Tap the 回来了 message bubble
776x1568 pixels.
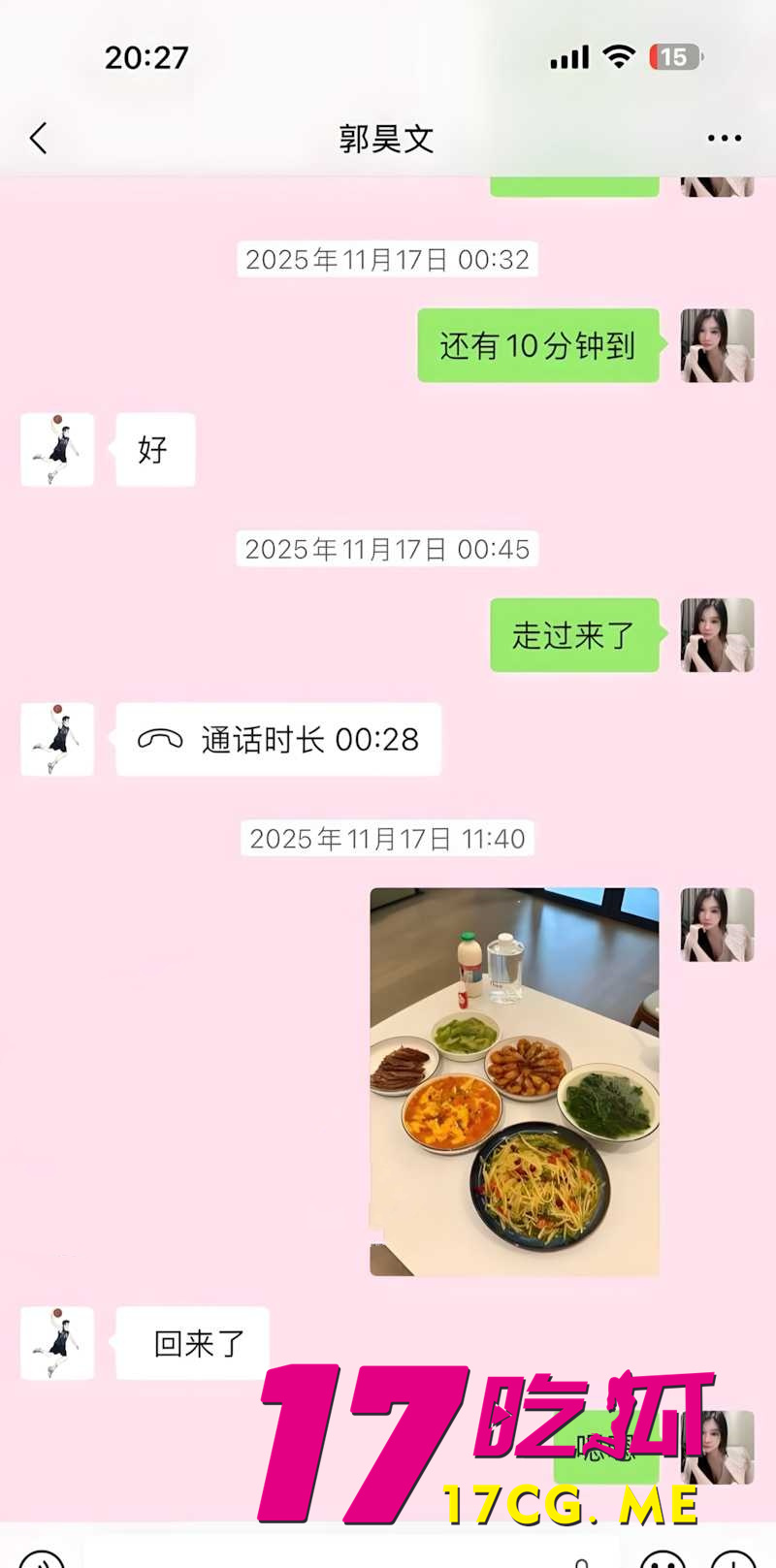(191, 1344)
